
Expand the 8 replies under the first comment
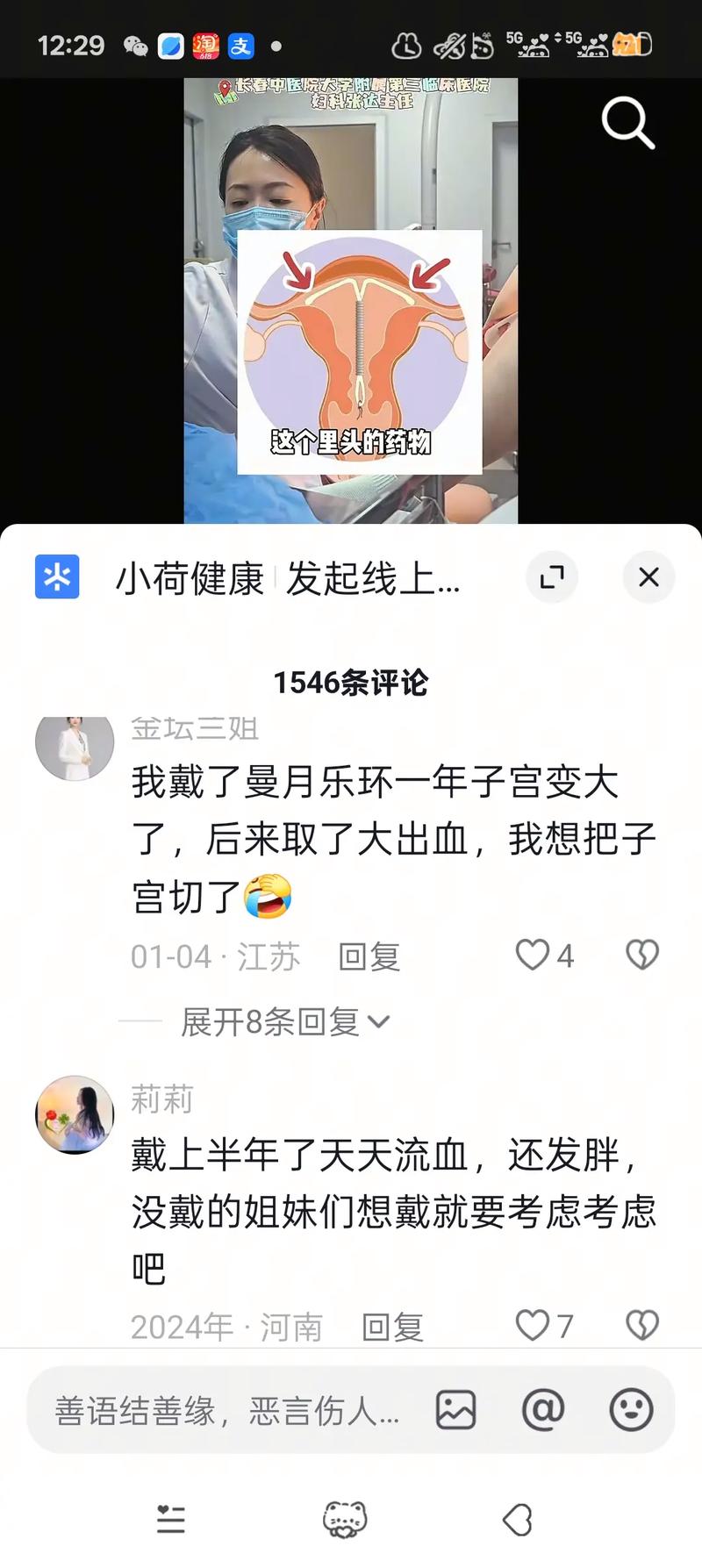click(281, 1021)
